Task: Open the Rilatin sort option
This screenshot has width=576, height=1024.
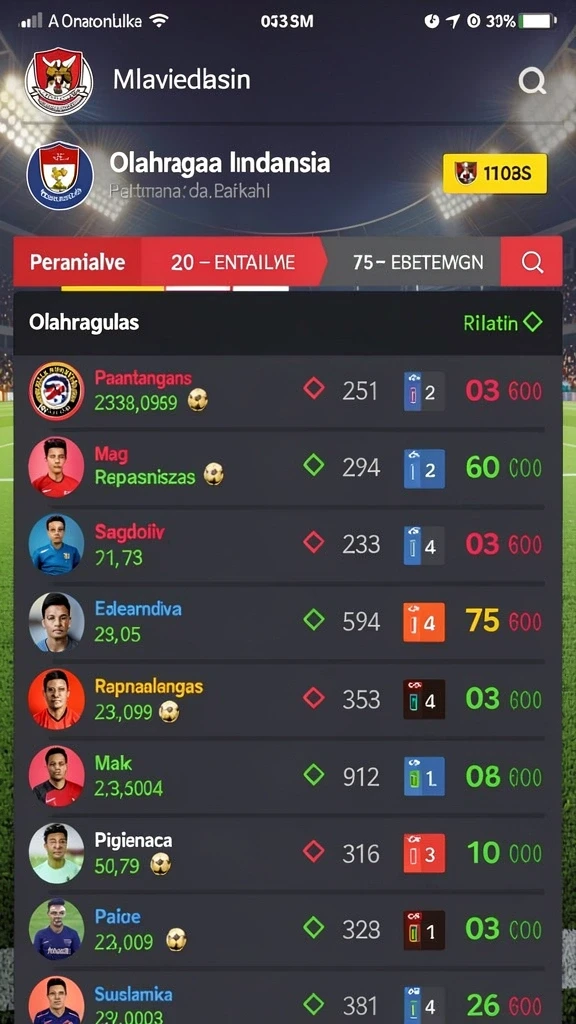Action: click(x=503, y=323)
